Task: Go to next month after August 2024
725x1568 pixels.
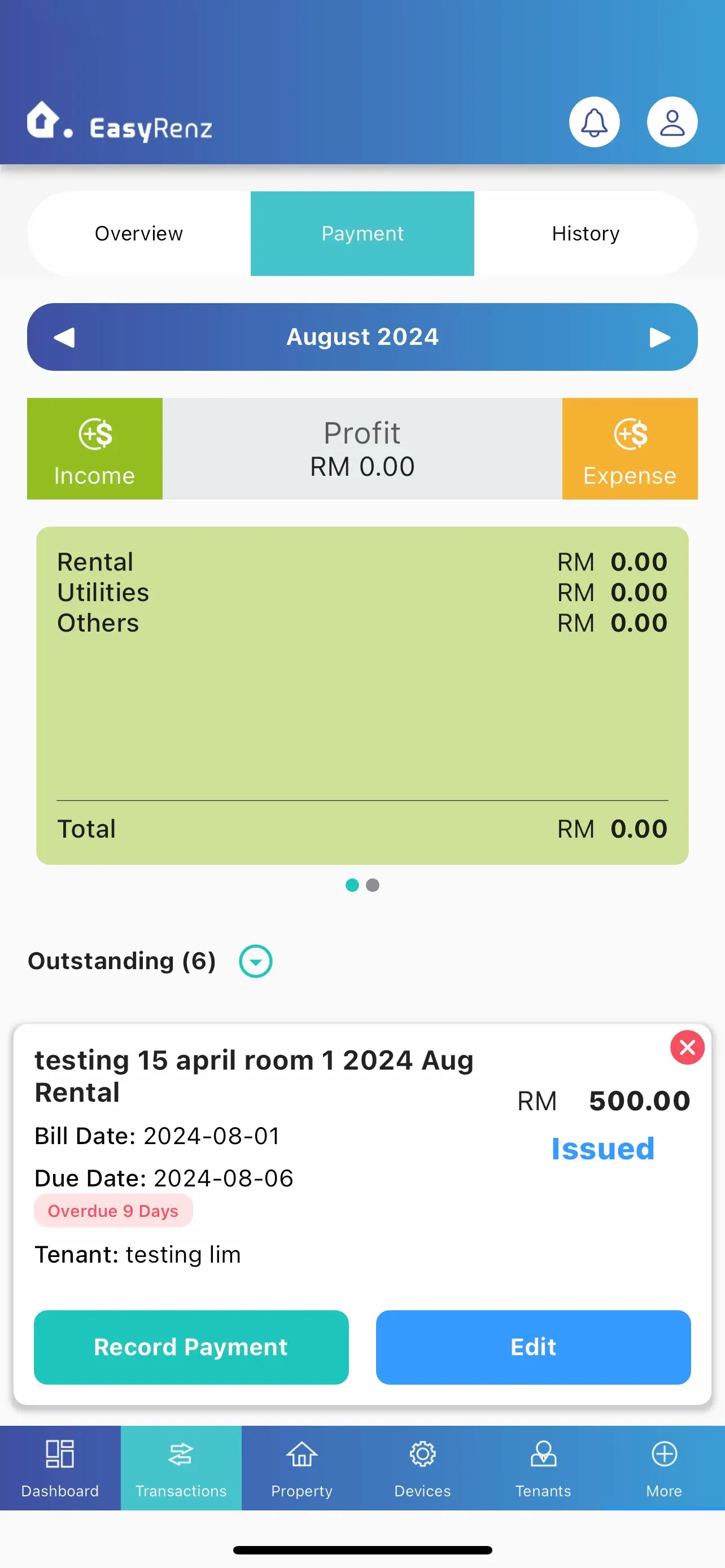Action: [x=660, y=337]
